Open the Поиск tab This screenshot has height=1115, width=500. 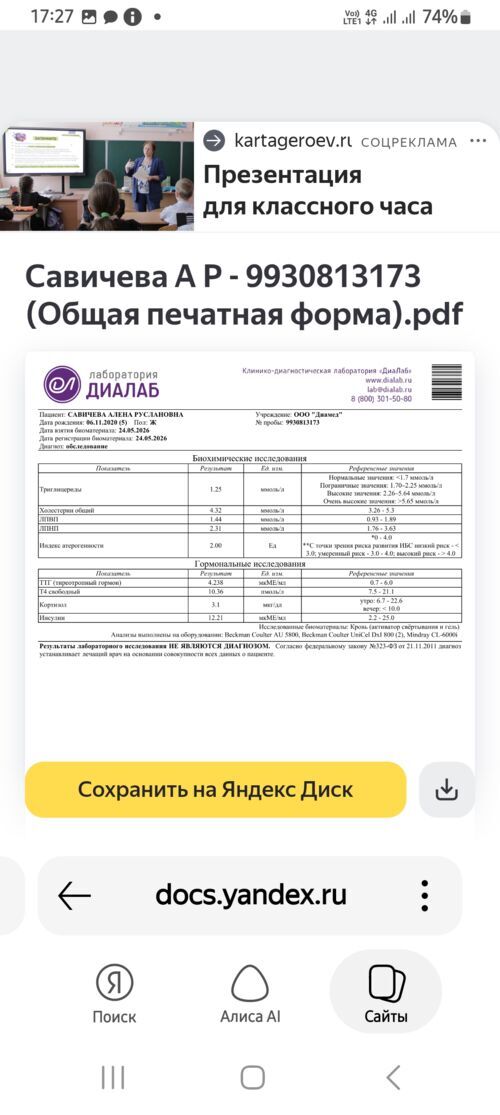114,996
